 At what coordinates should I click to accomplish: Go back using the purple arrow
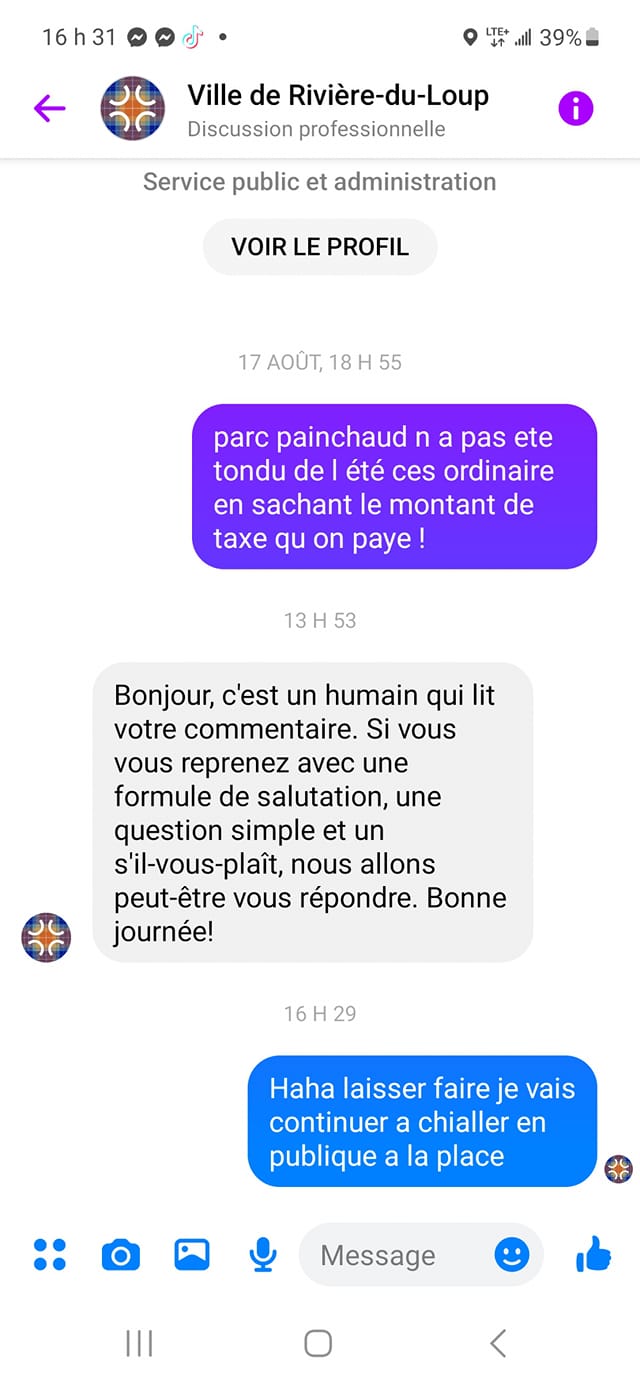point(49,108)
